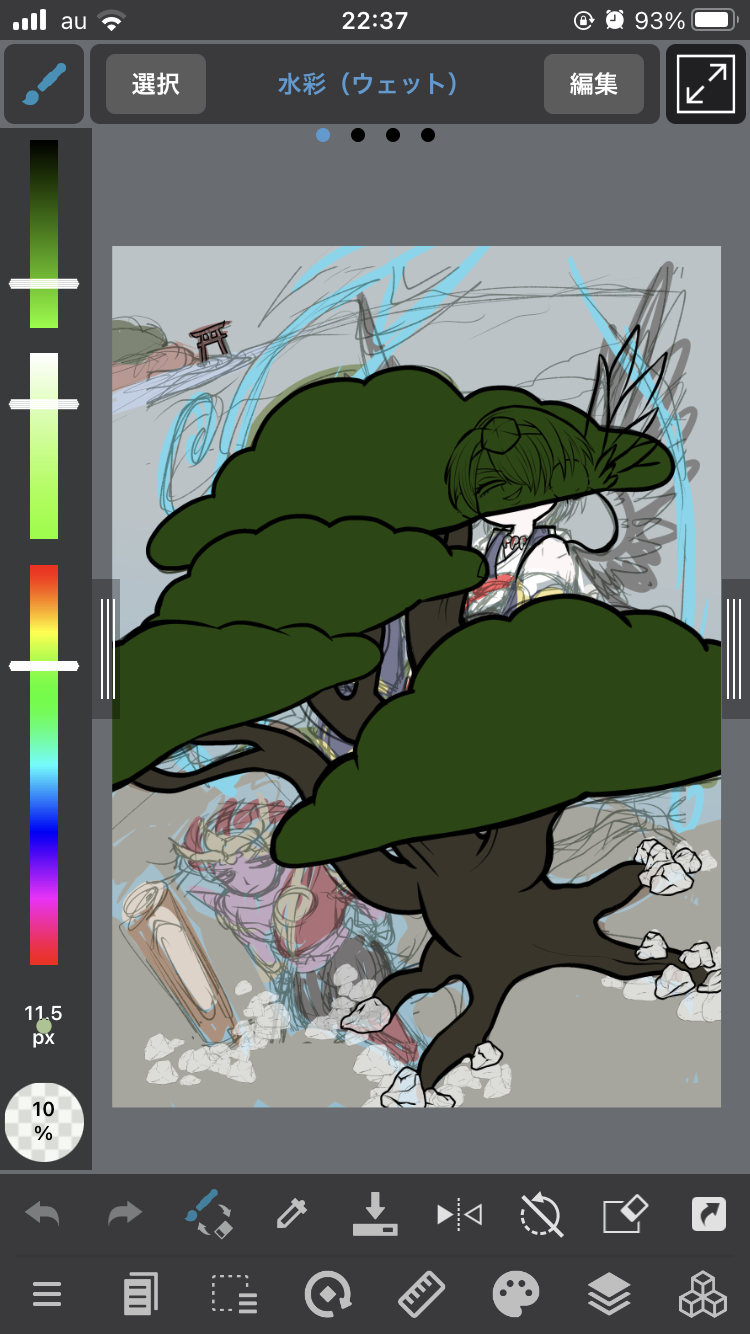
Task: Undo the last stroke
Action: [x=43, y=1215]
